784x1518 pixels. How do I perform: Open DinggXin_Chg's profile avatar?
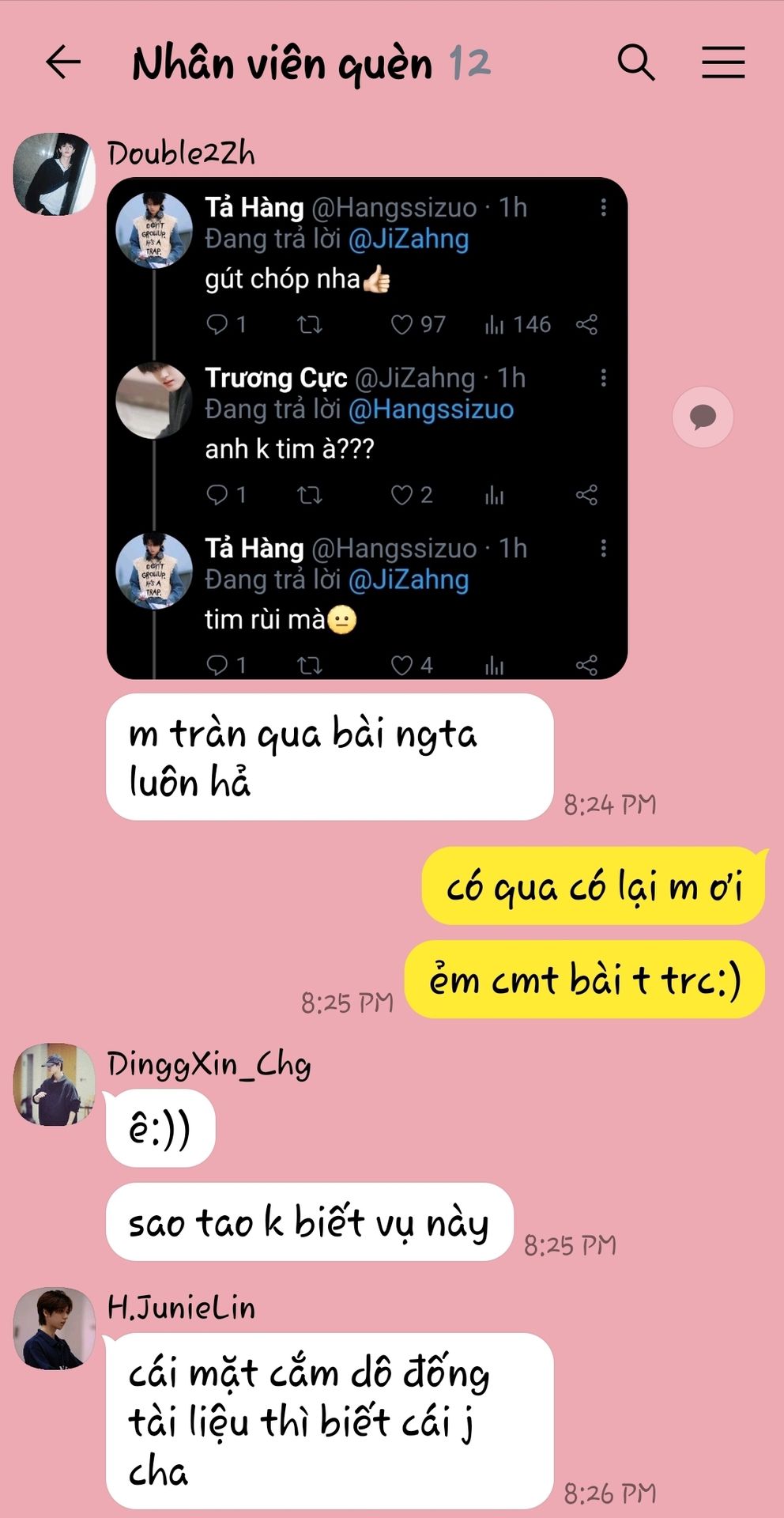[54, 1084]
